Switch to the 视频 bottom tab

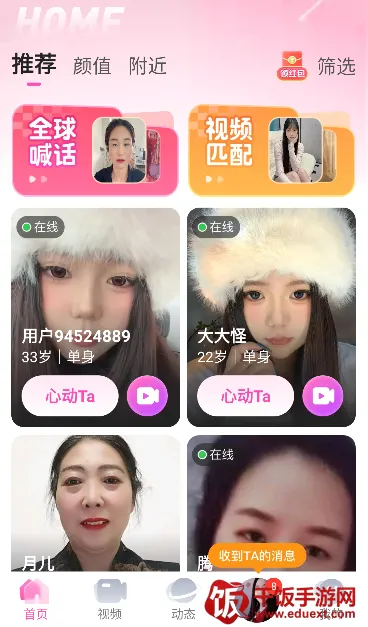110,599
